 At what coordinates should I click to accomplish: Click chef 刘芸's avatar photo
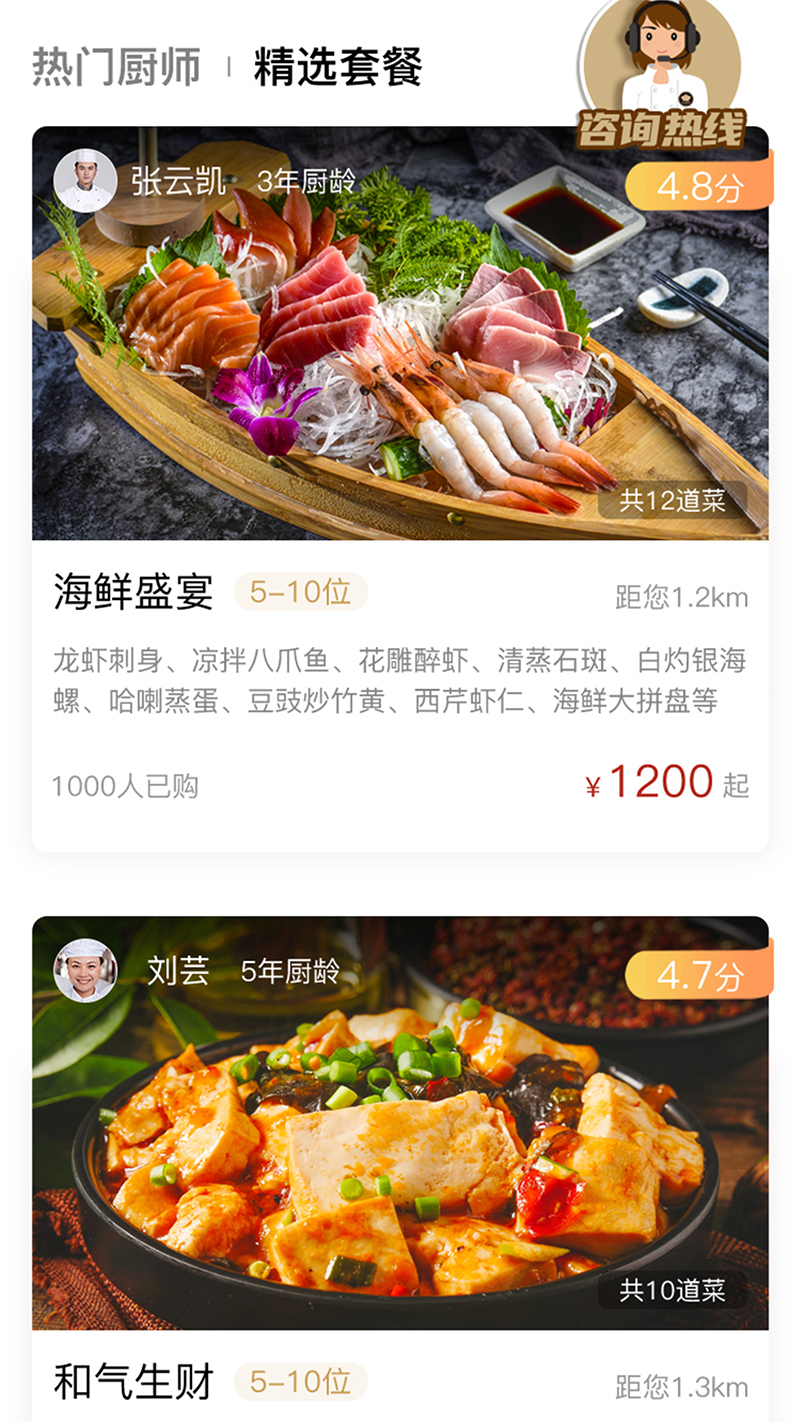[x=87, y=973]
